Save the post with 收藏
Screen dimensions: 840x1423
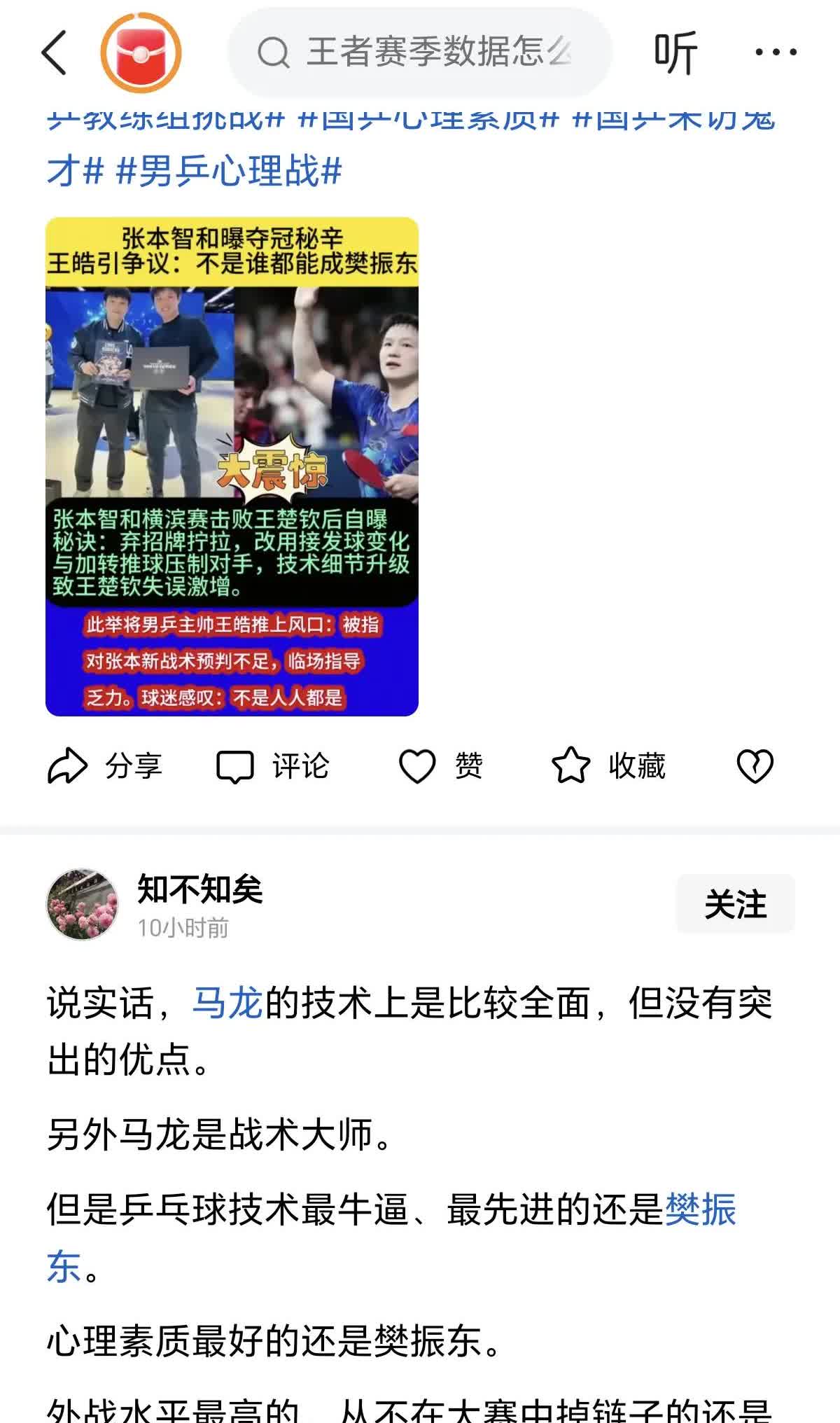(609, 765)
